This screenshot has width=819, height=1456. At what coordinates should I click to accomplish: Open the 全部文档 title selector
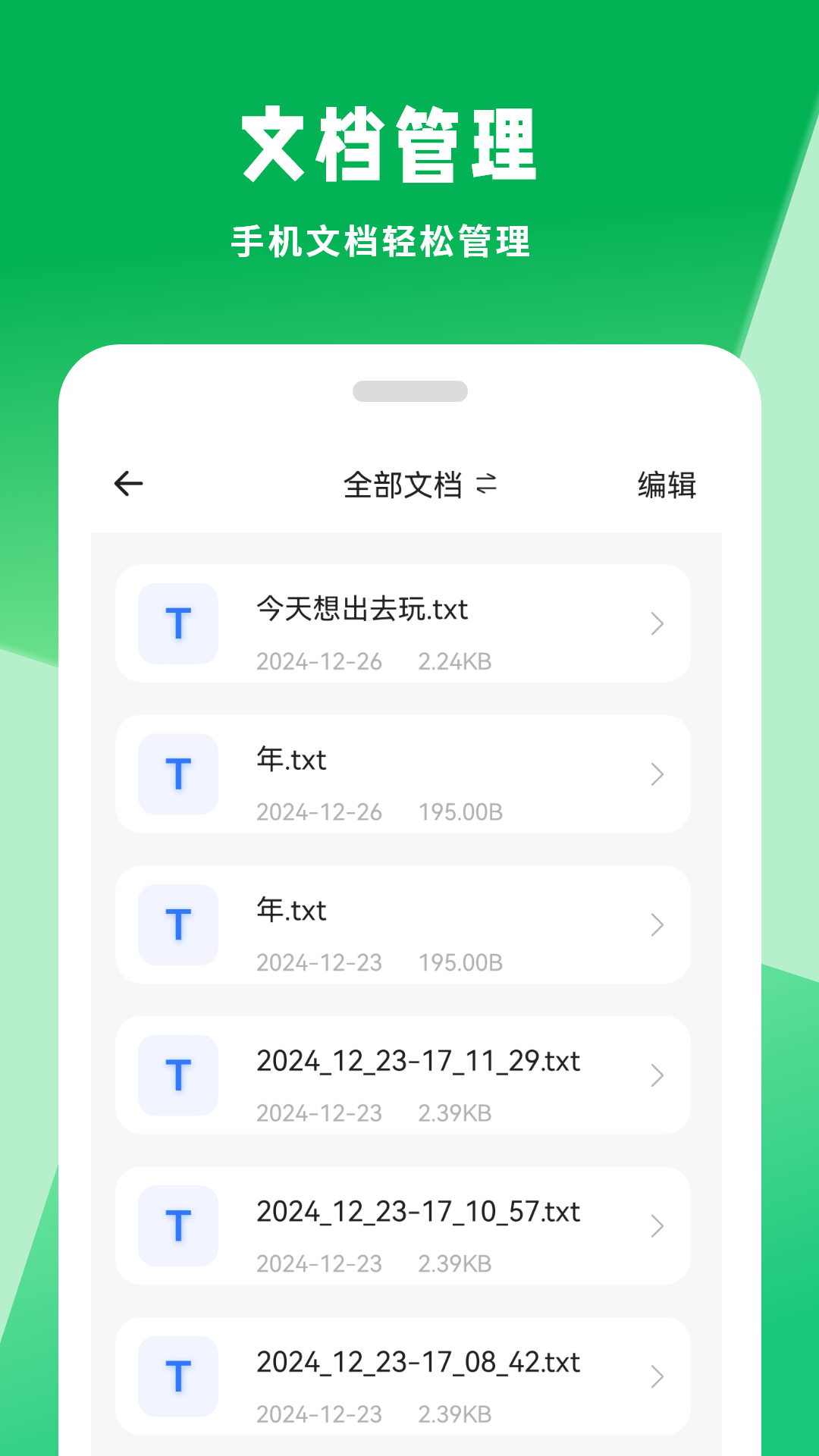point(404,486)
